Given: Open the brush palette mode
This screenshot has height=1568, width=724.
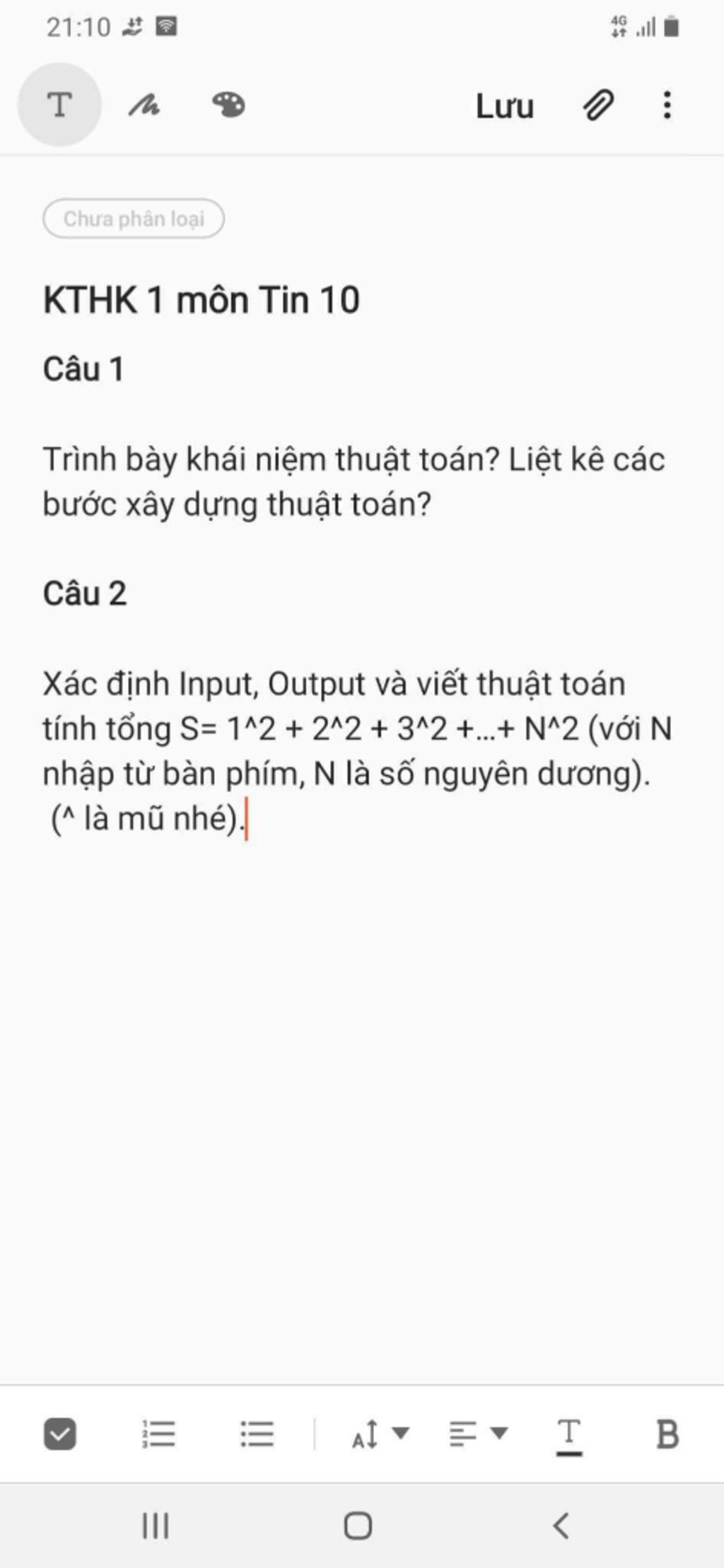Looking at the screenshot, I should point(228,105).
